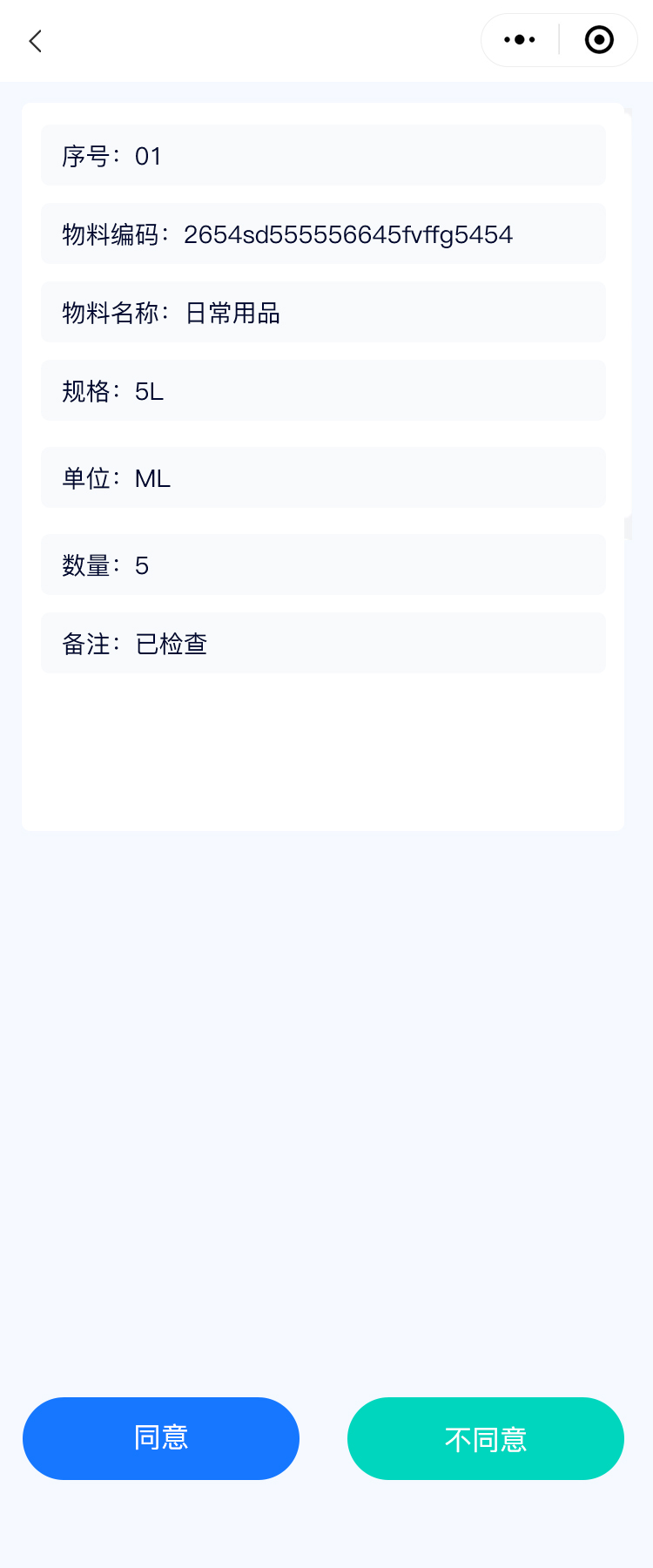This screenshot has height=1568, width=653.
Task: Approve by tapping 同意
Action: click(161, 1438)
